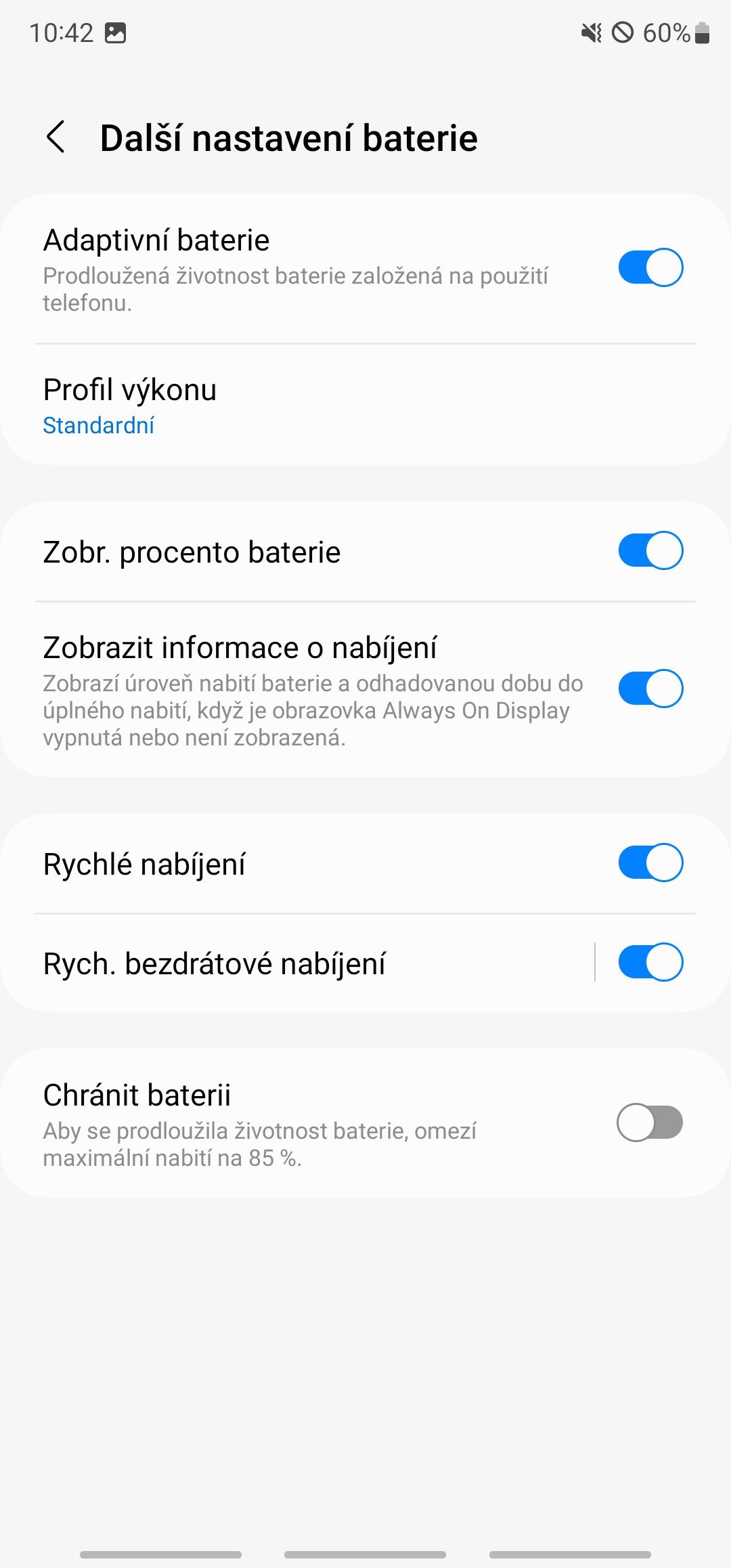The height and width of the screenshot is (1568, 731).
Task: Turn off Zobrazit informace o nabíjení
Action: click(650, 689)
